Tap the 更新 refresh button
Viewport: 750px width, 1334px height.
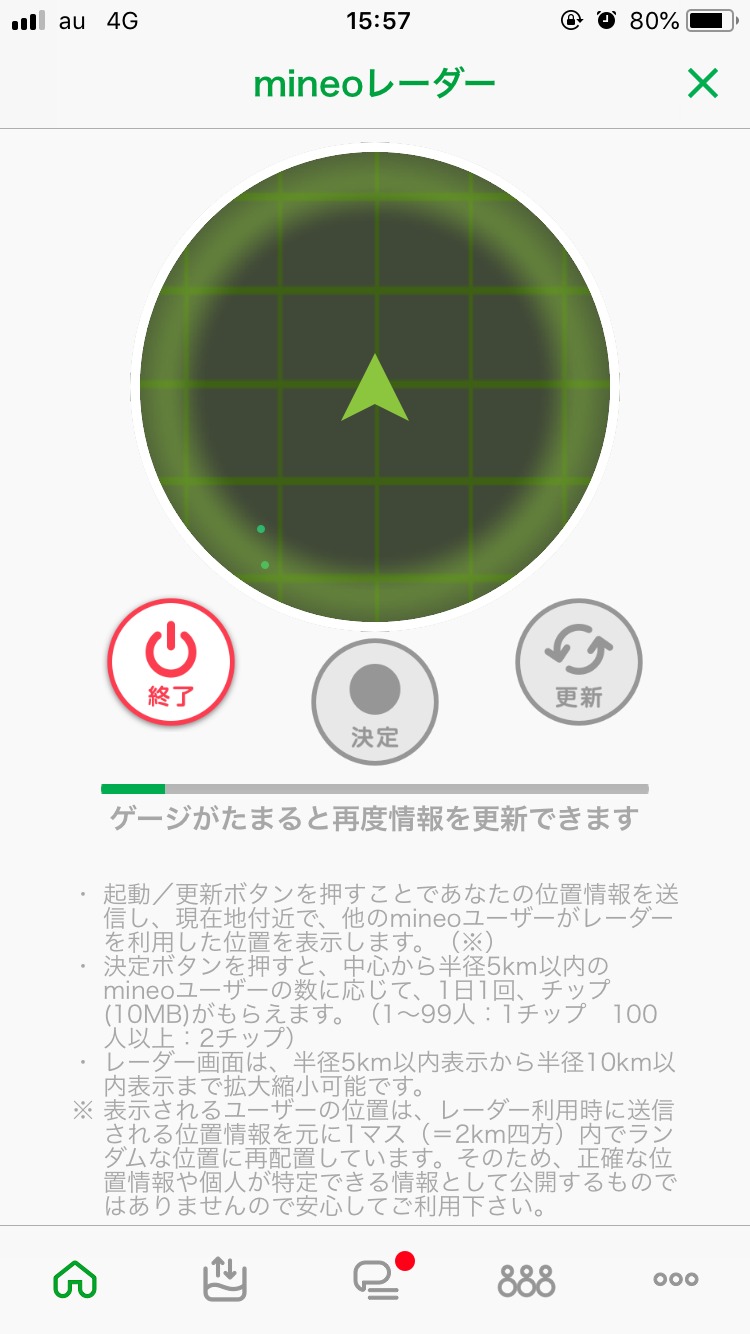579,662
